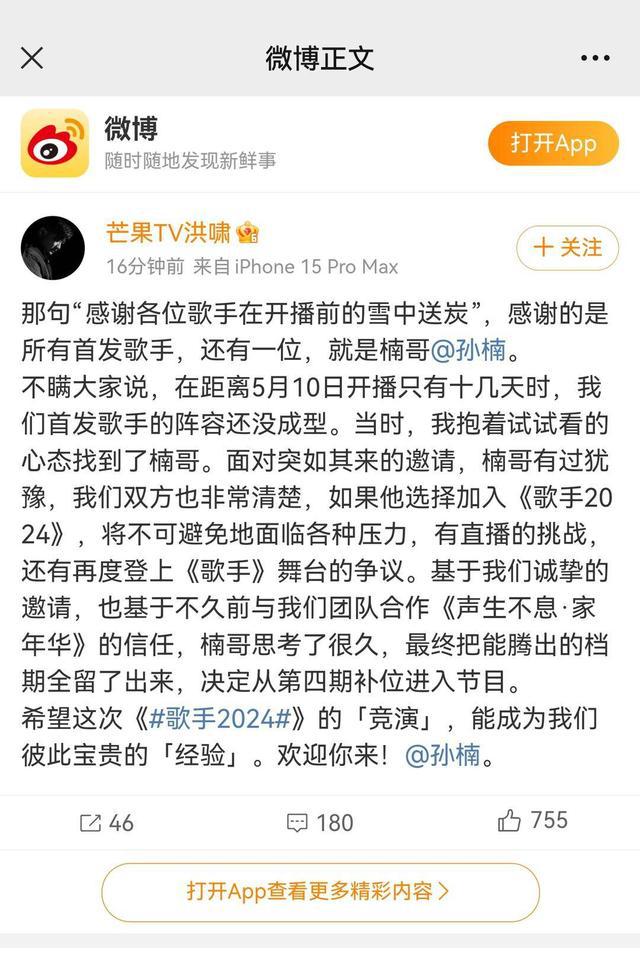
Task: Open 芒果TV洪啸's profile avatar
Action: click(x=53, y=247)
